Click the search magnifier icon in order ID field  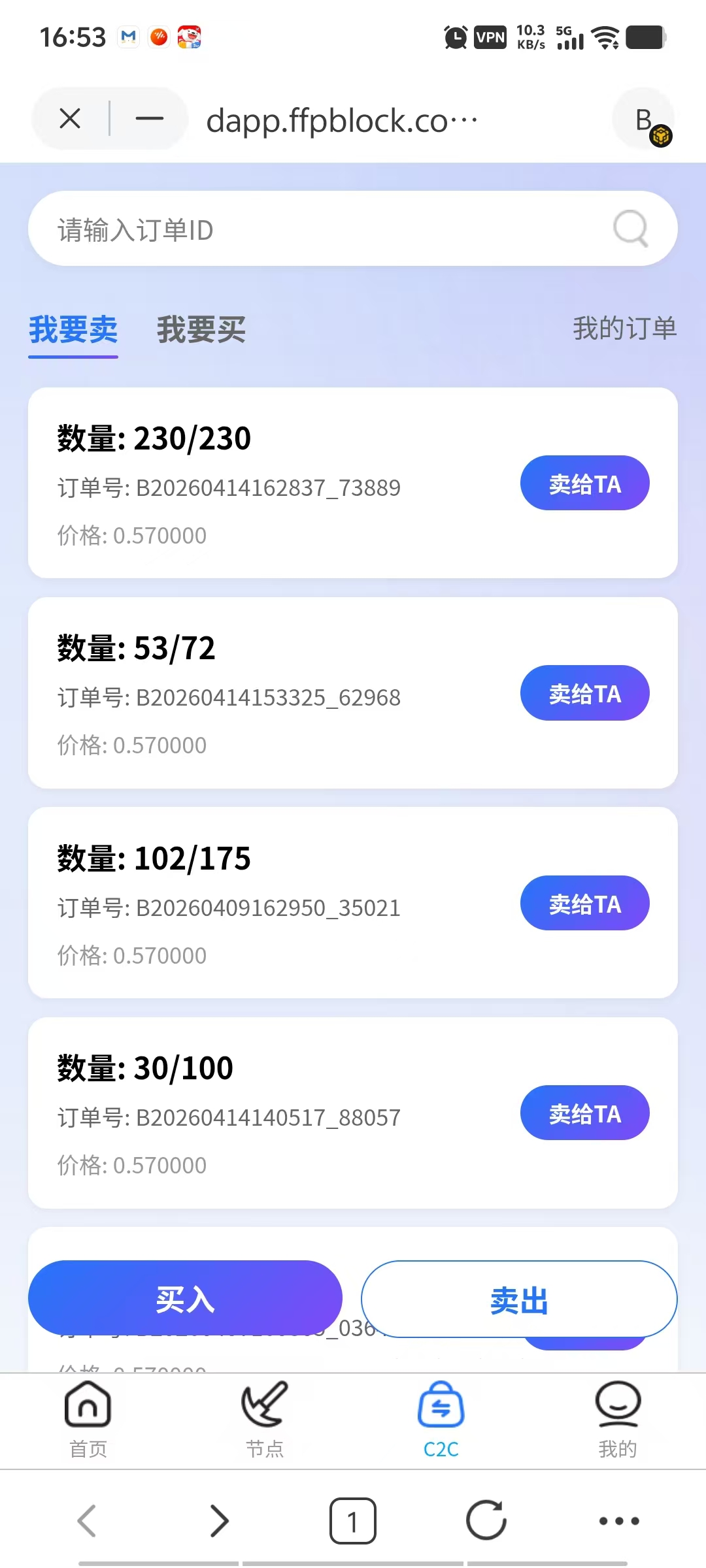pyautogui.click(x=630, y=229)
